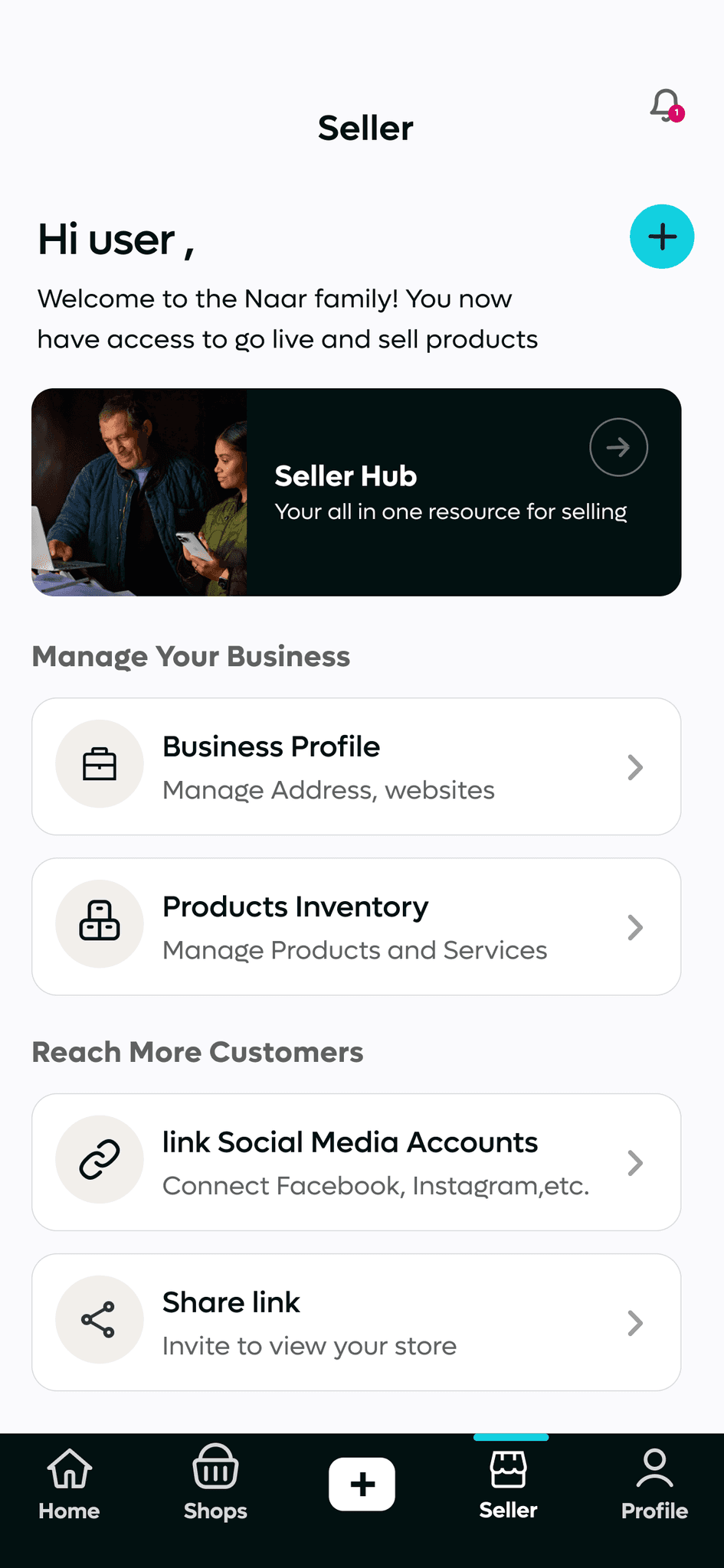Expand the Business Profile chevron

pyautogui.click(x=634, y=766)
